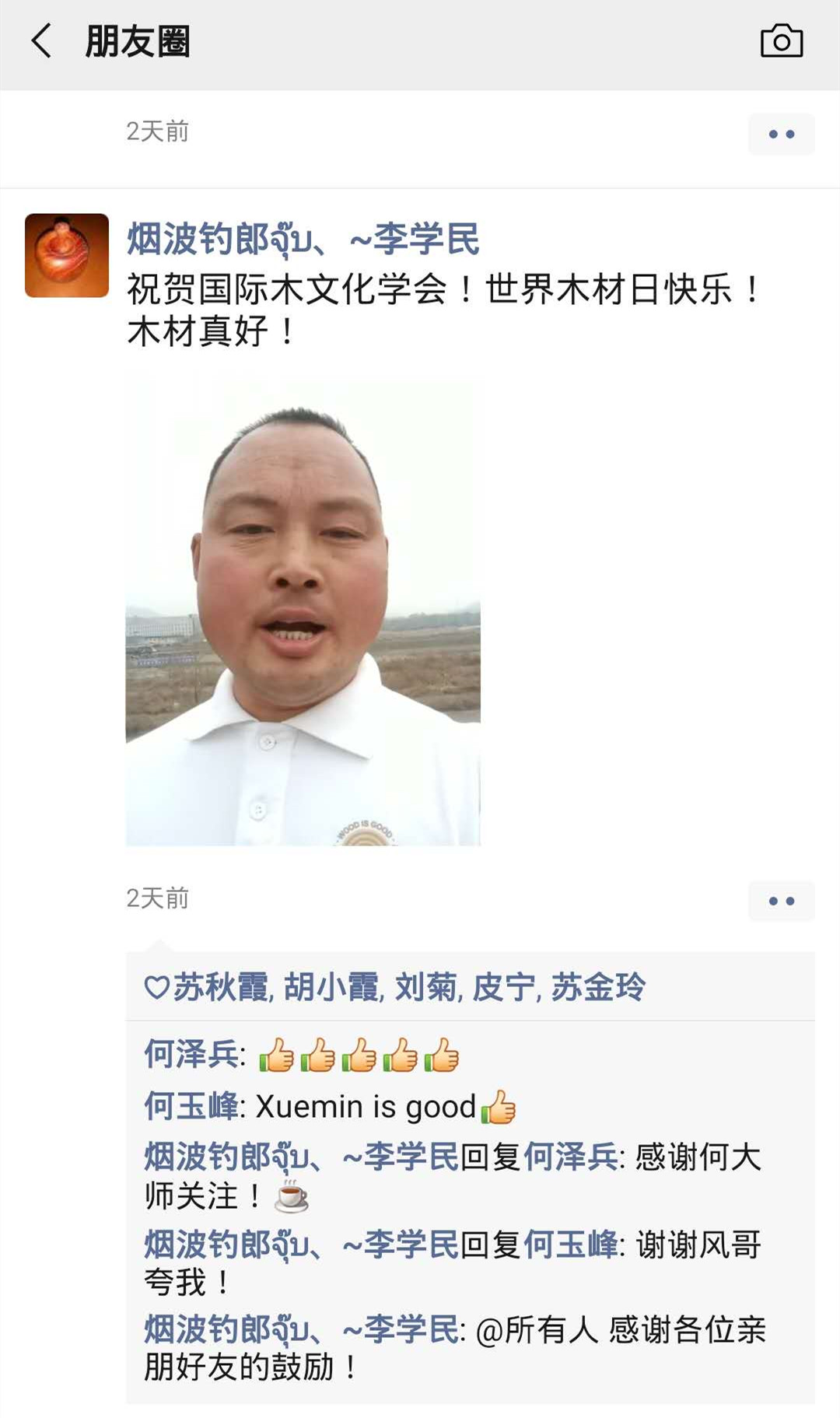Screen dimensions: 840x1418
Task: Go back from the 朋友圈 screen
Action: (42, 41)
